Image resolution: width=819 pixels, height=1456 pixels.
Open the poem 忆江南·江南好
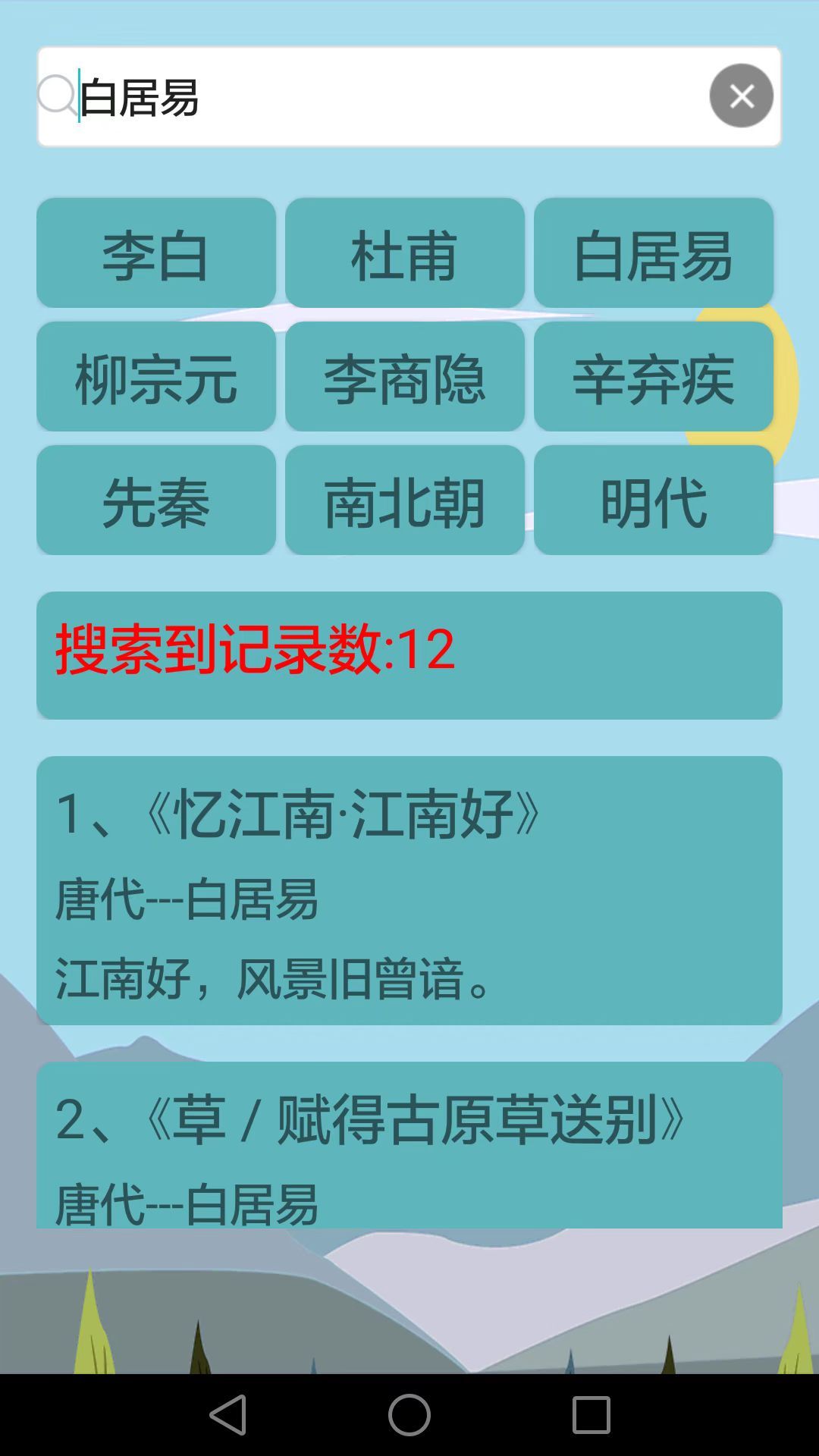[409, 890]
